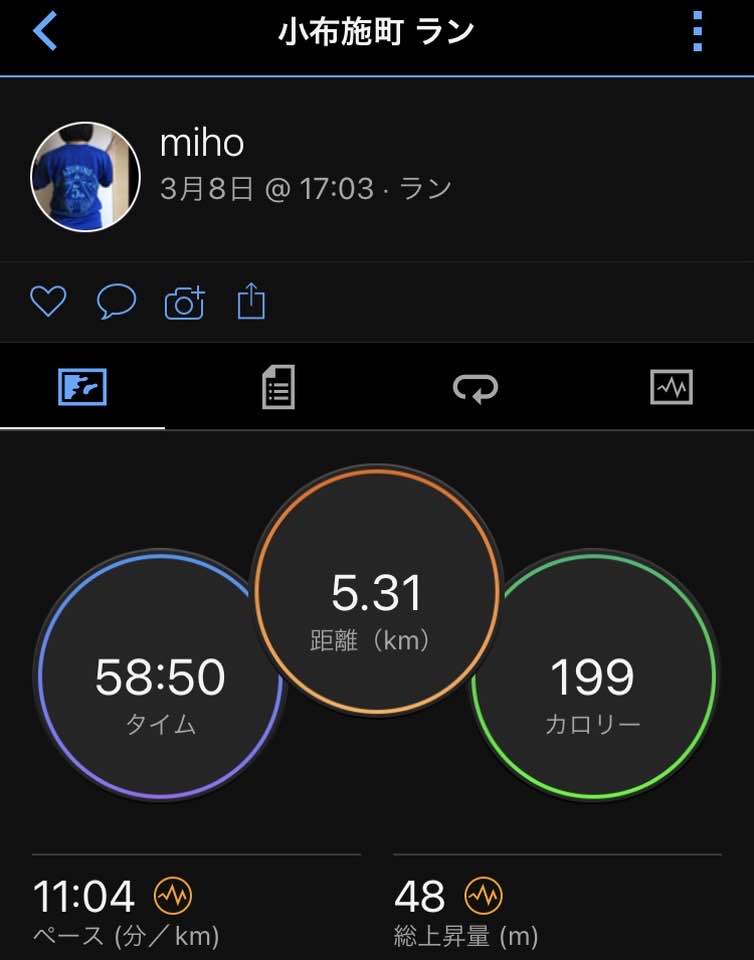
Task: Switch to the overview tab
Action: (82, 387)
